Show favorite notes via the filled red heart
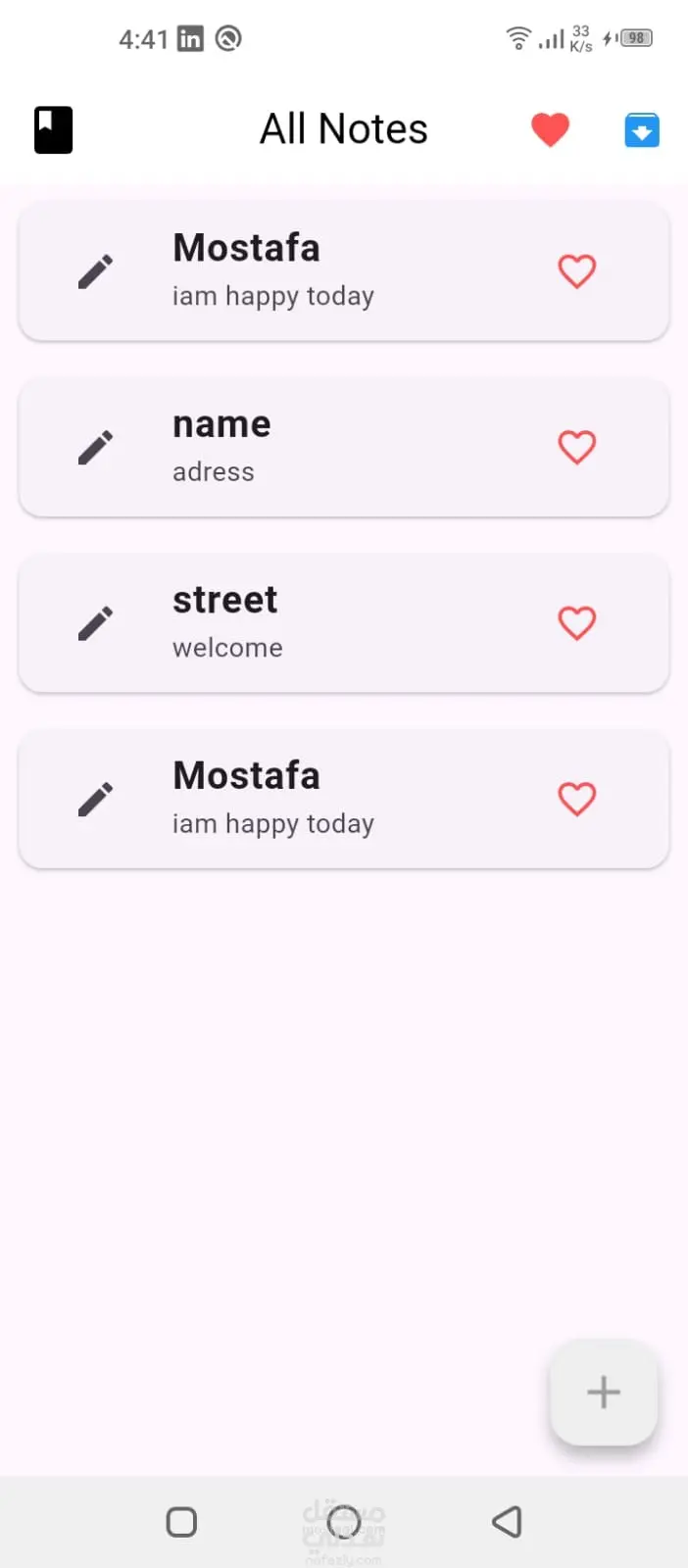688x1568 pixels. (x=550, y=129)
